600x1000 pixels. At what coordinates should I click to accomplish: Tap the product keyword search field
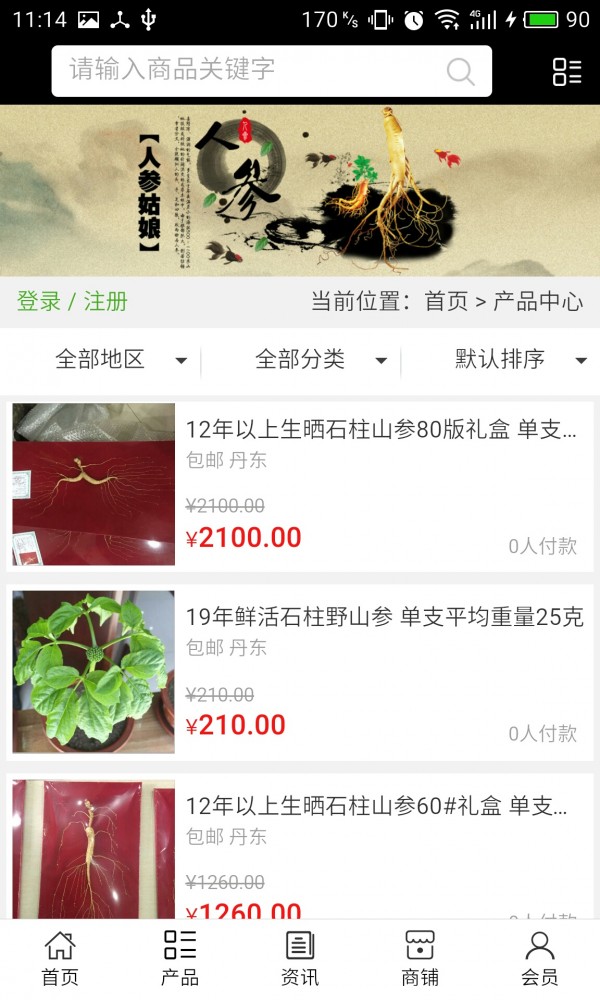[x=250, y=70]
